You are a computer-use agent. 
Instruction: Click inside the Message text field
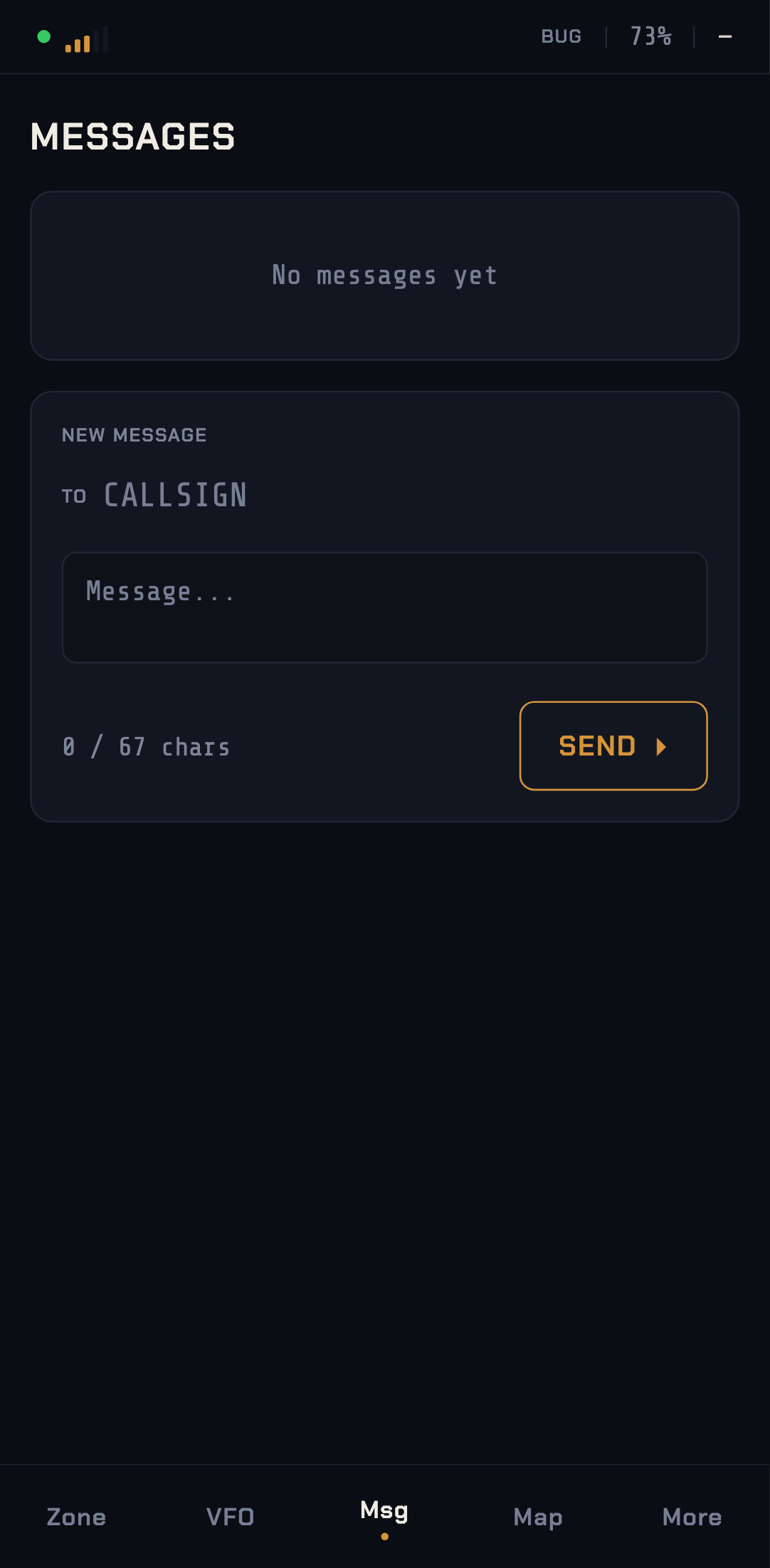click(384, 607)
